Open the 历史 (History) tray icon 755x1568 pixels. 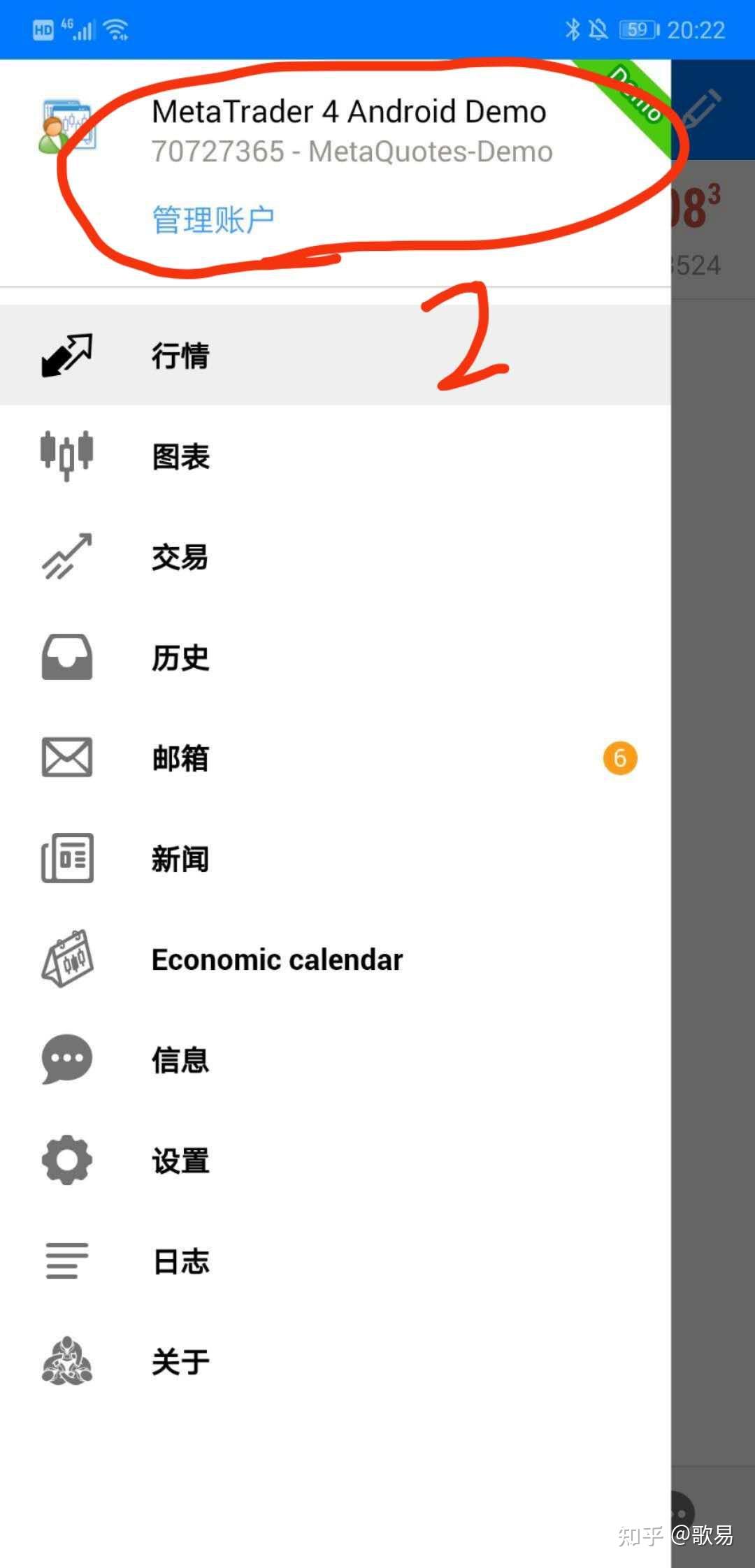point(66,657)
